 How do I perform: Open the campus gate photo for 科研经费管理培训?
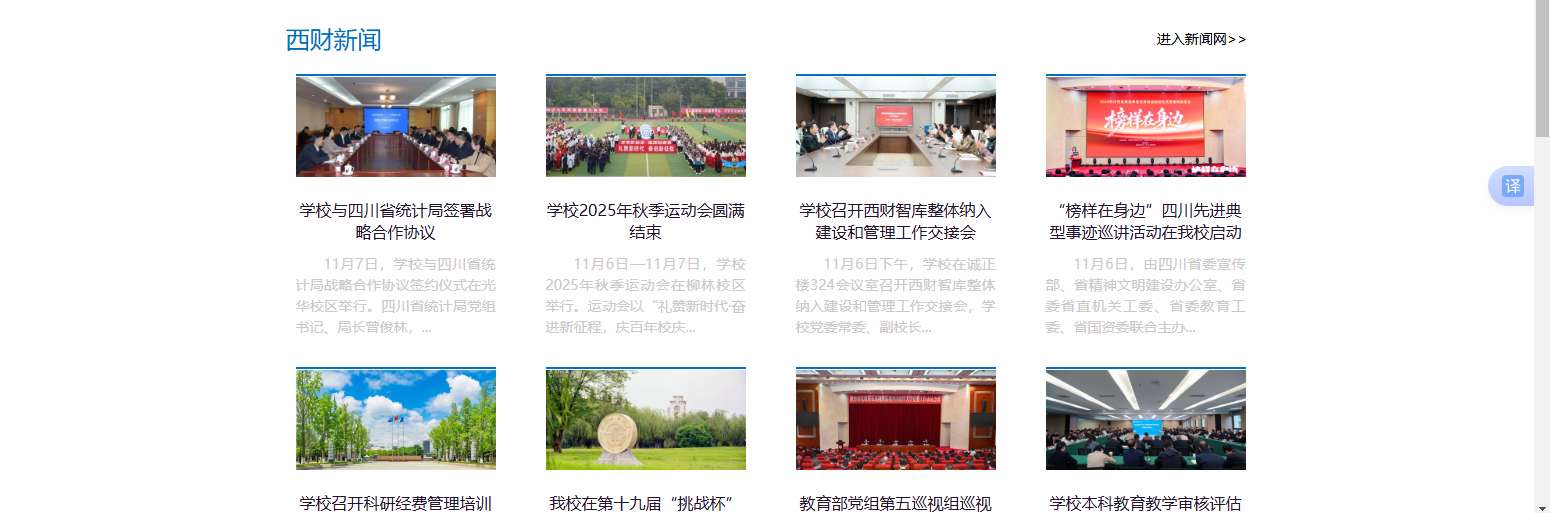[396, 419]
